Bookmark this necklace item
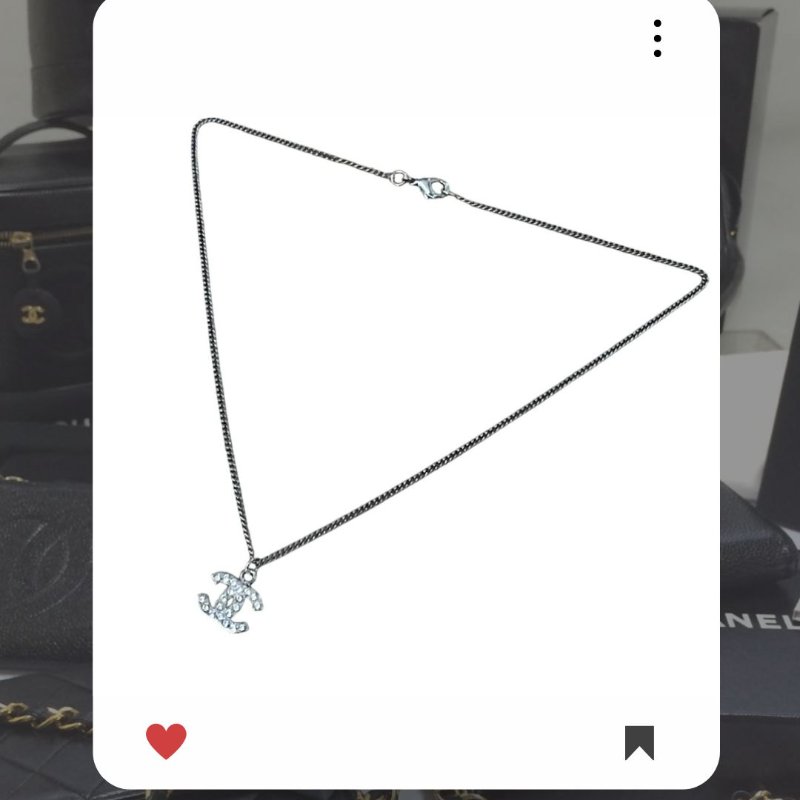This screenshot has width=800, height=800. [x=639, y=742]
